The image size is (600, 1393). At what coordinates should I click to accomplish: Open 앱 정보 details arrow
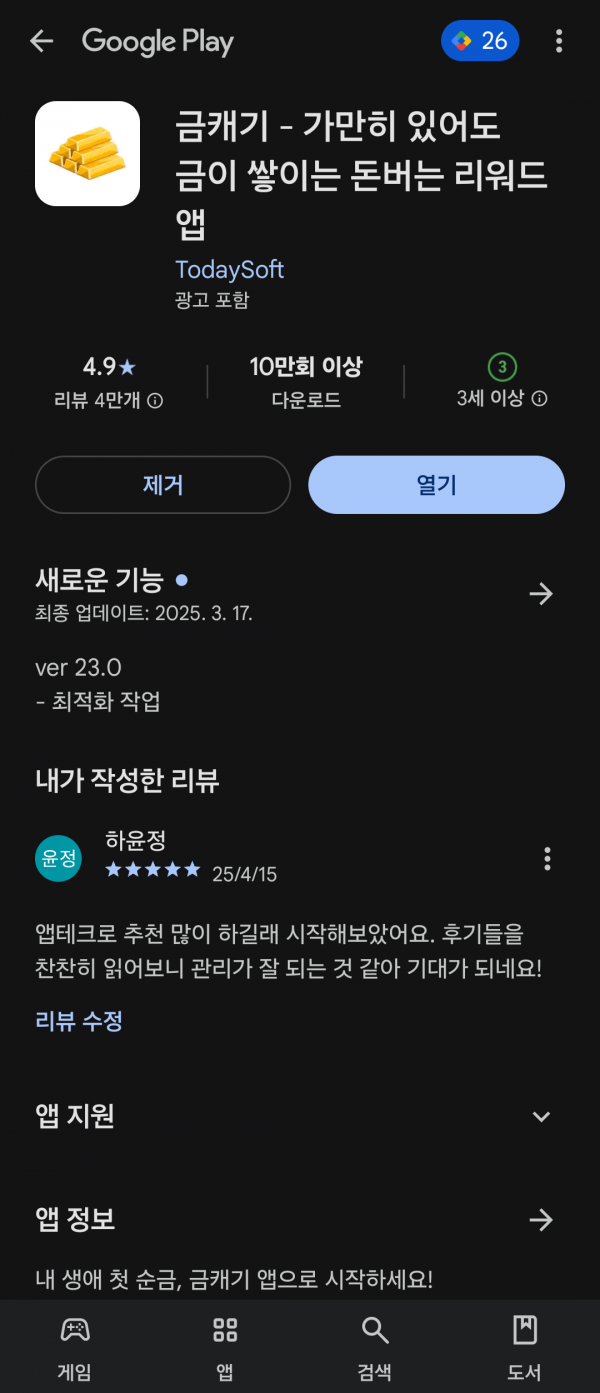pyautogui.click(x=541, y=1219)
